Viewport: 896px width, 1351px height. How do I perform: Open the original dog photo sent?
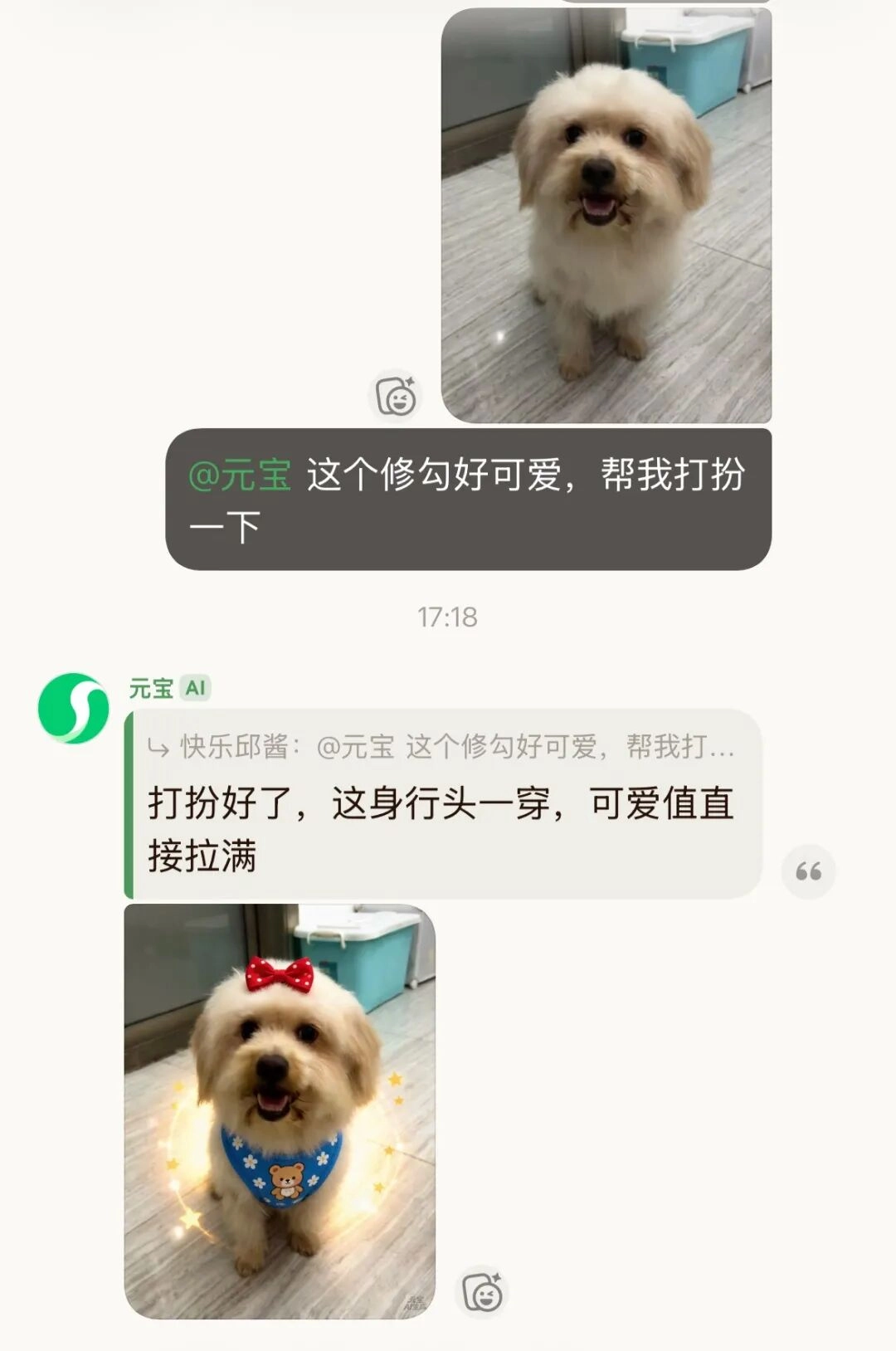606,216
